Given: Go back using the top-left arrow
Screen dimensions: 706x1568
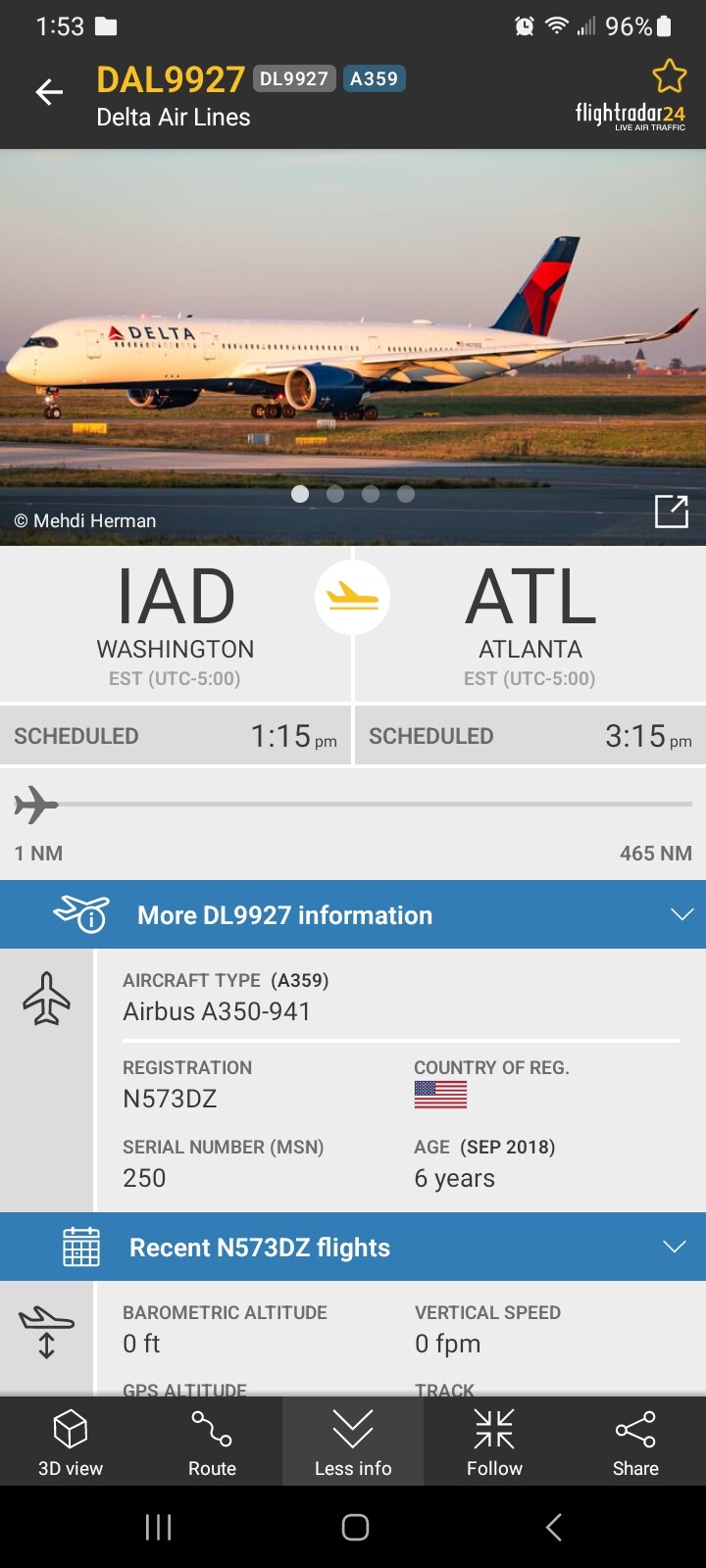Looking at the screenshot, I should [49, 92].
